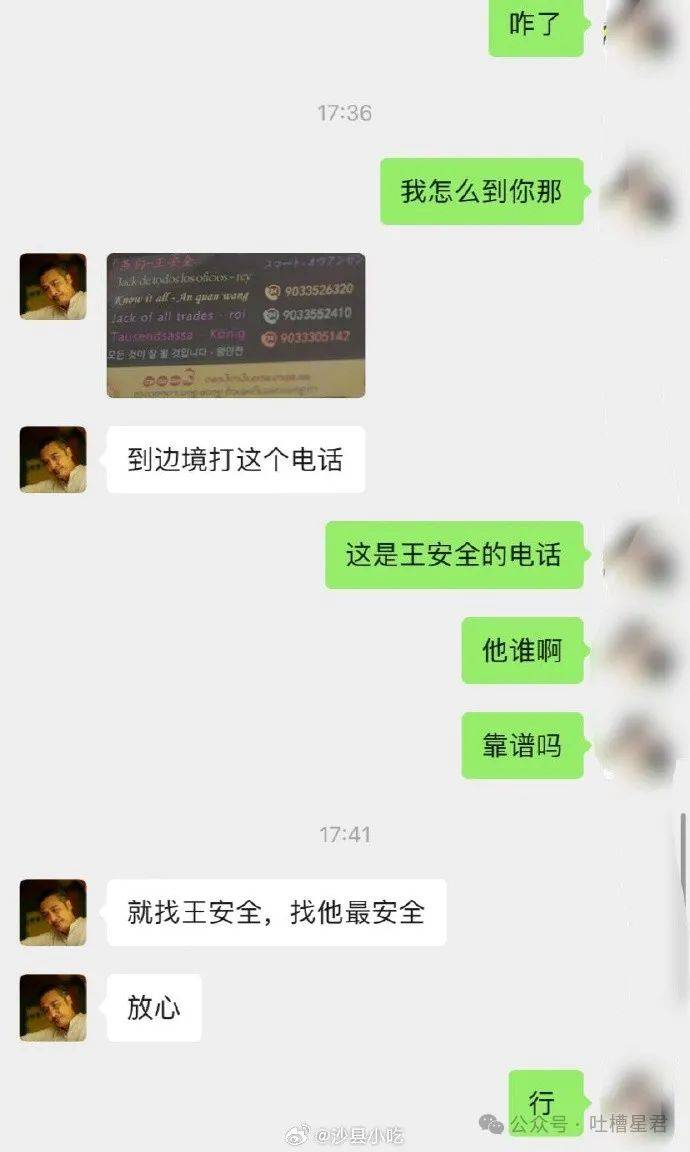
Task: Open sender's avatar beside 到边境打这个电话
Action: click(53, 459)
